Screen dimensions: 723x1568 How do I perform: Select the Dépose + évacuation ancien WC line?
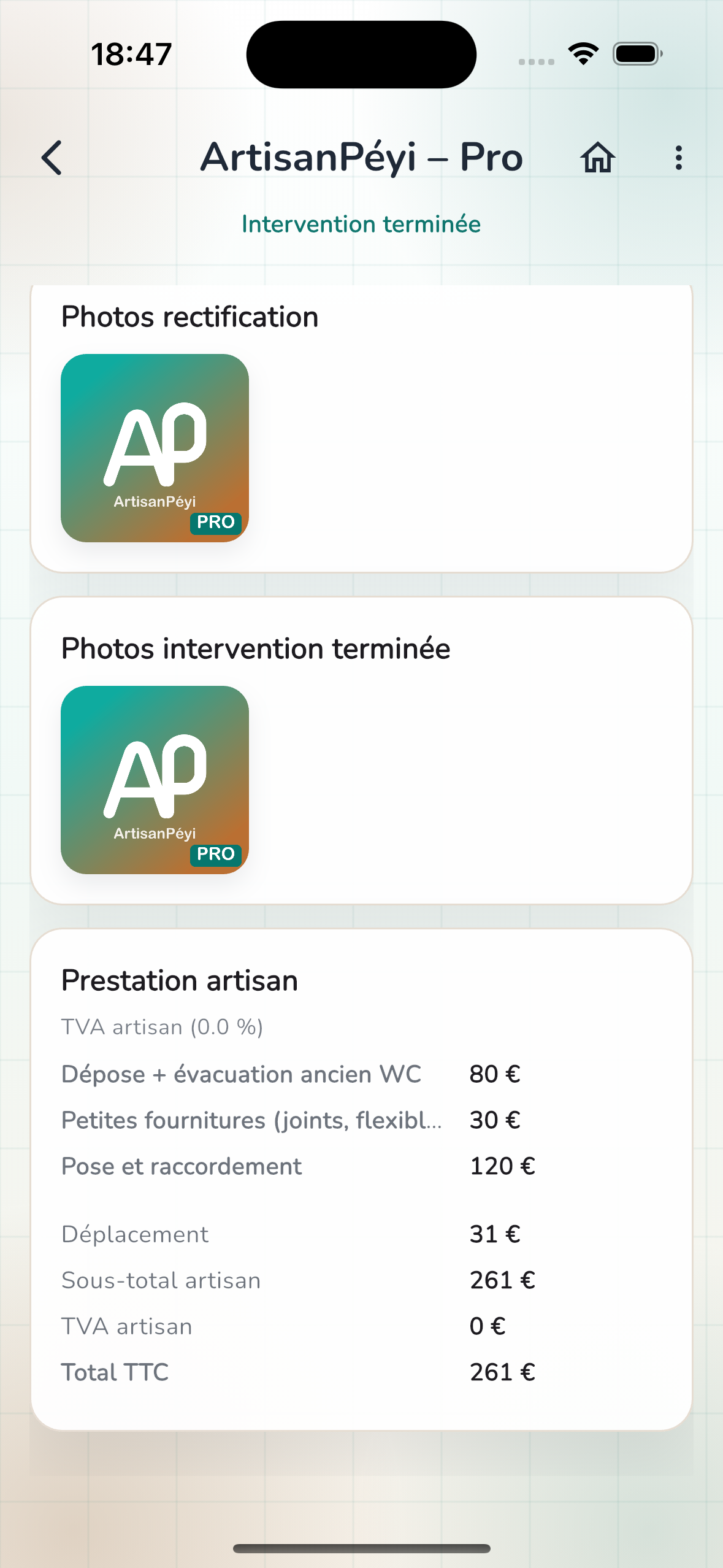pyautogui.click(x=241, y=1074)
